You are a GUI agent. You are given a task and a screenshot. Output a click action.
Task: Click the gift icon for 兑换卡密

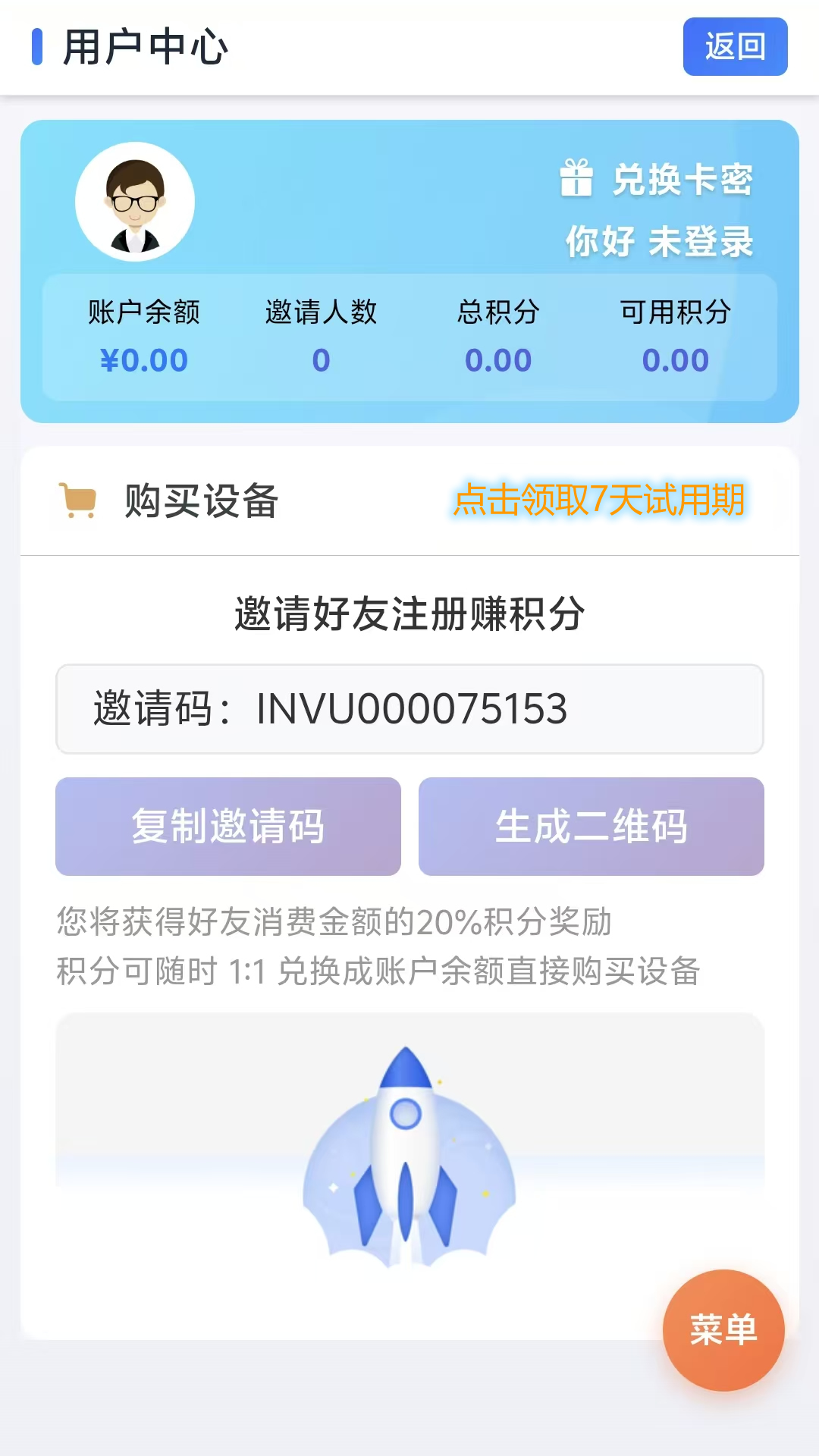pyautogui.click(x=577, y=180)
